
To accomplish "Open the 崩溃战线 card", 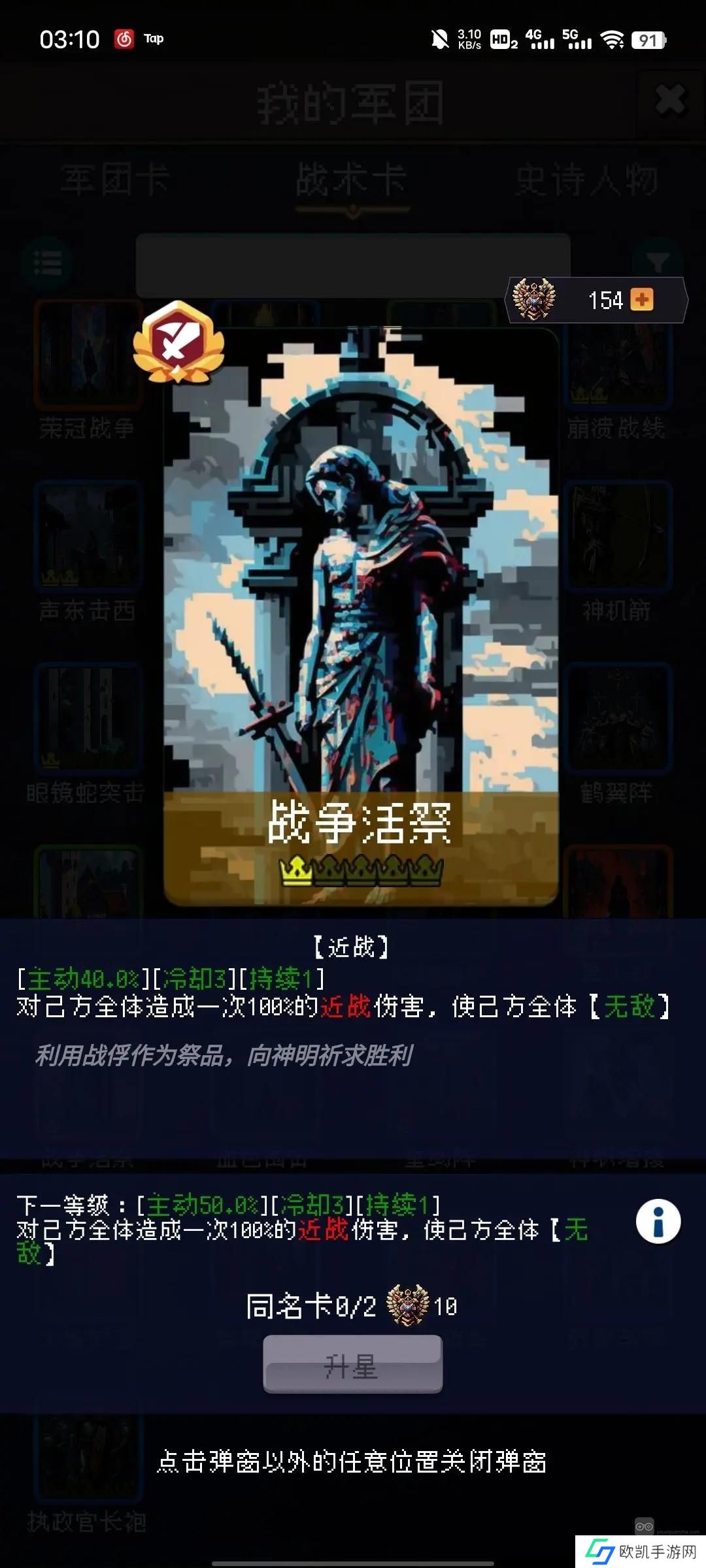I will coord(617,366).
